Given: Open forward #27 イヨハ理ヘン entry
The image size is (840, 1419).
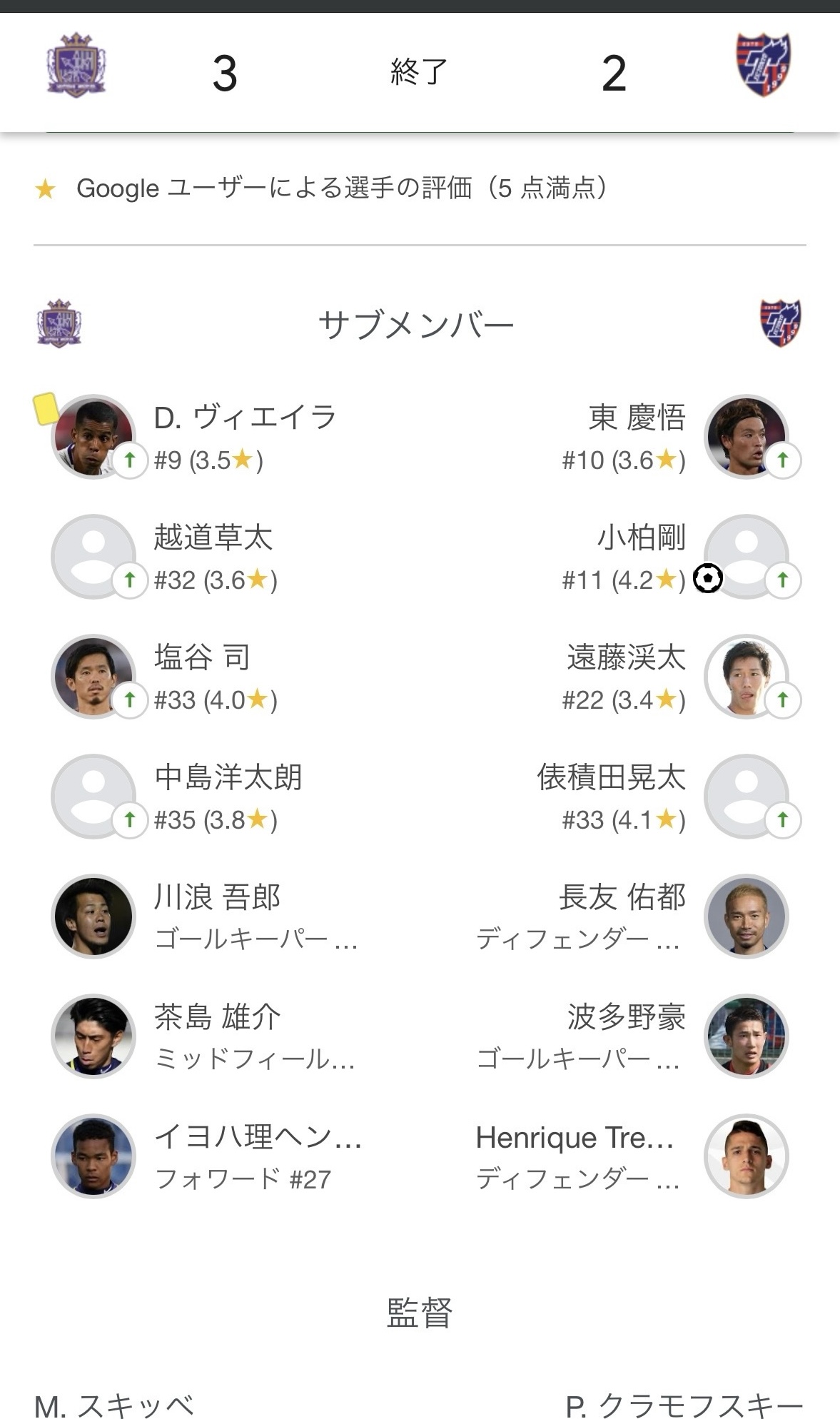Looking at the screenshot, I should (x=207, y=1156).
